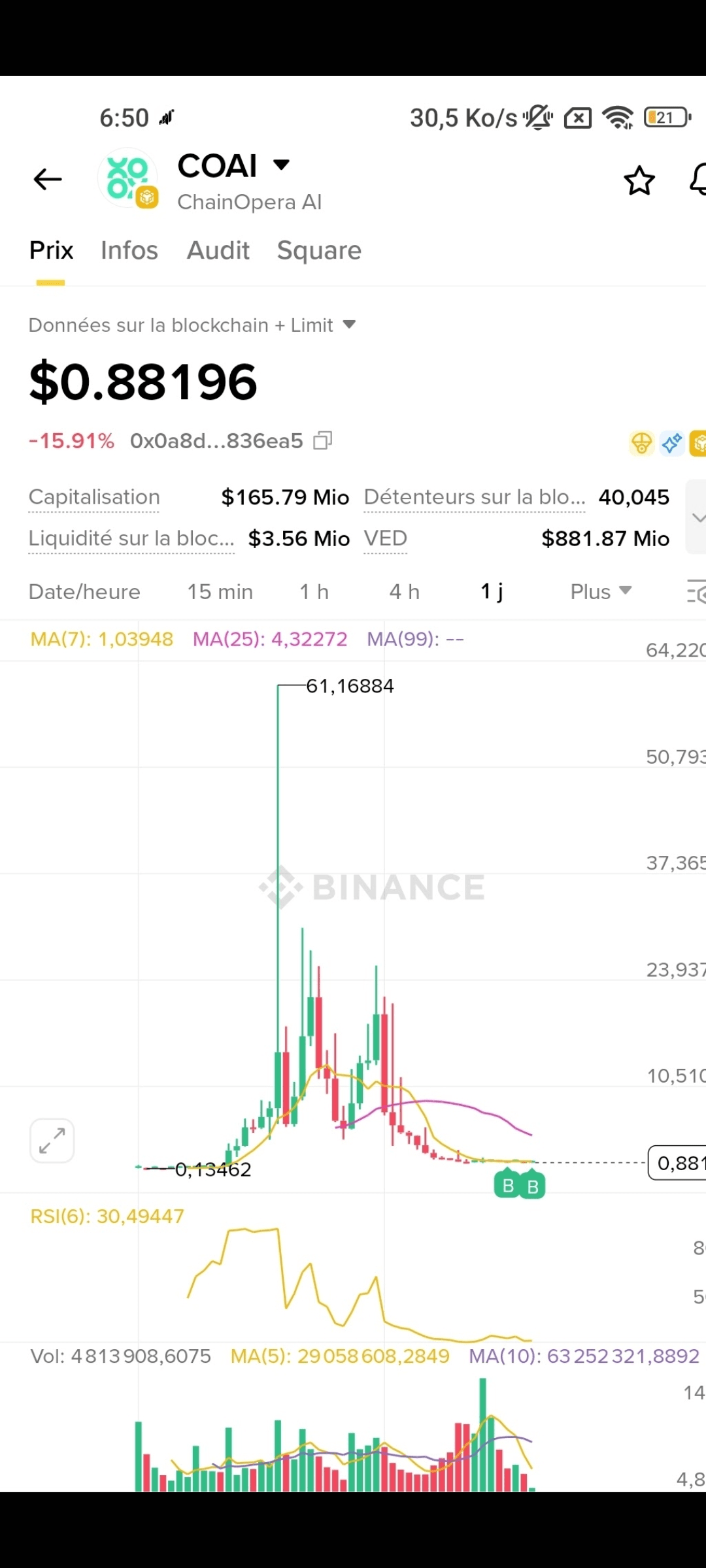The height and width of the screenshot is (1568, 706).
Task: Copy the contract address 0x0a8d...836ea5
Action: point(323,441)
